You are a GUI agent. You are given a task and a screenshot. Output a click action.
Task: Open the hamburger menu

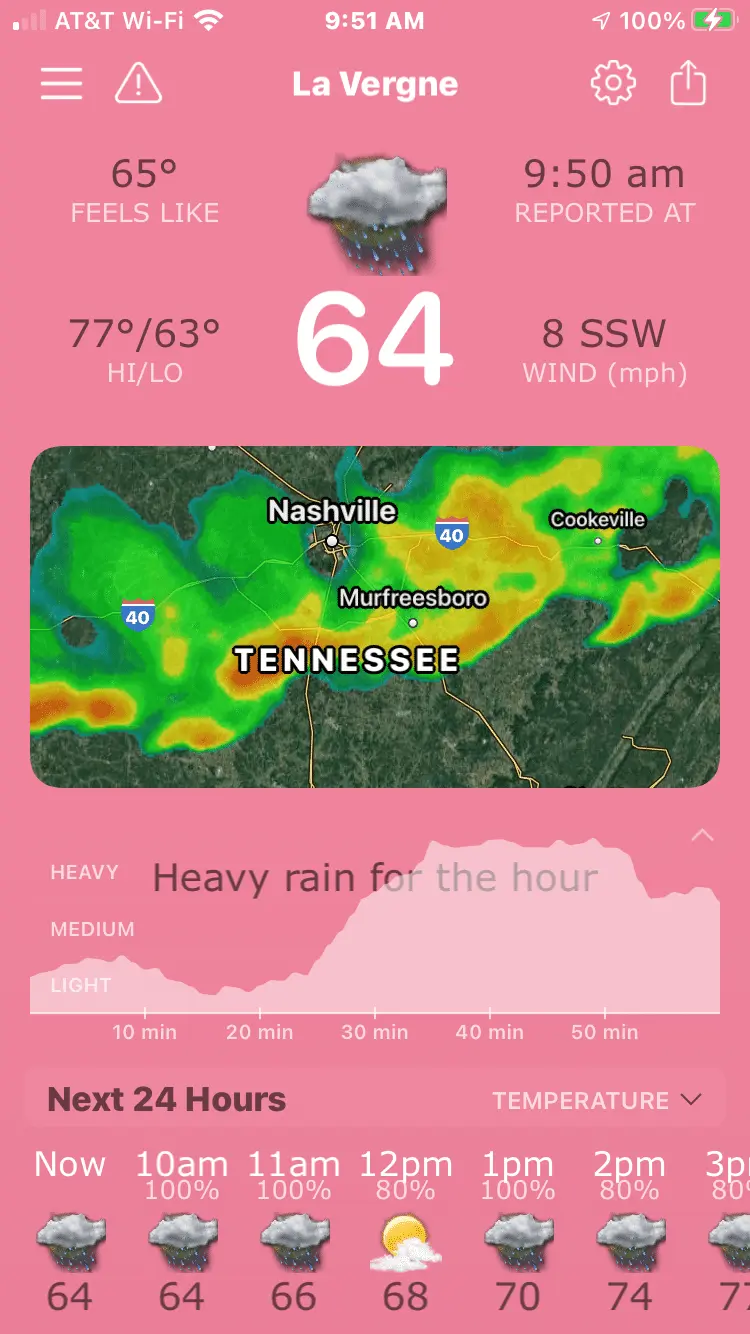tap(61, 84)
